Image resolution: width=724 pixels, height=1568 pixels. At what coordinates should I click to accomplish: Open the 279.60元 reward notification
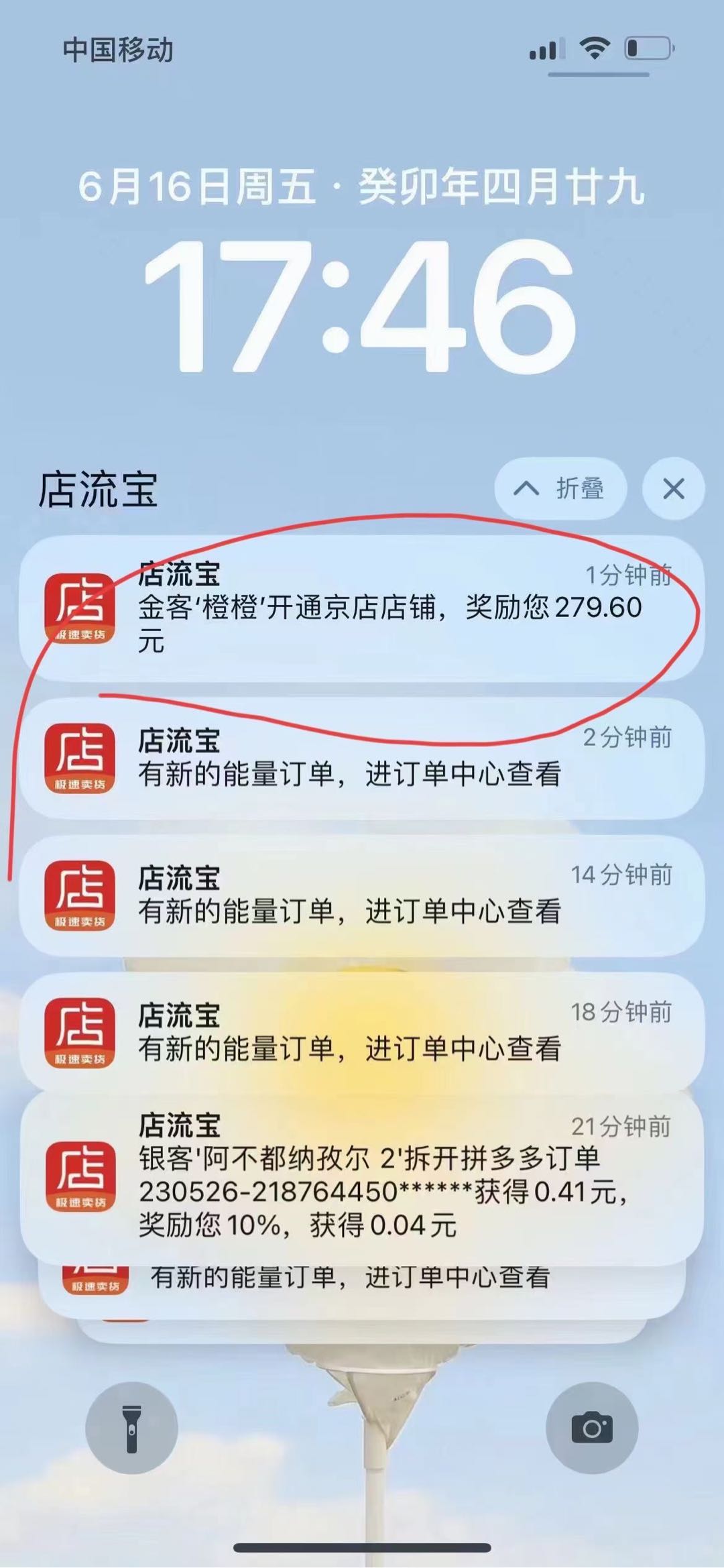point(362,609)
